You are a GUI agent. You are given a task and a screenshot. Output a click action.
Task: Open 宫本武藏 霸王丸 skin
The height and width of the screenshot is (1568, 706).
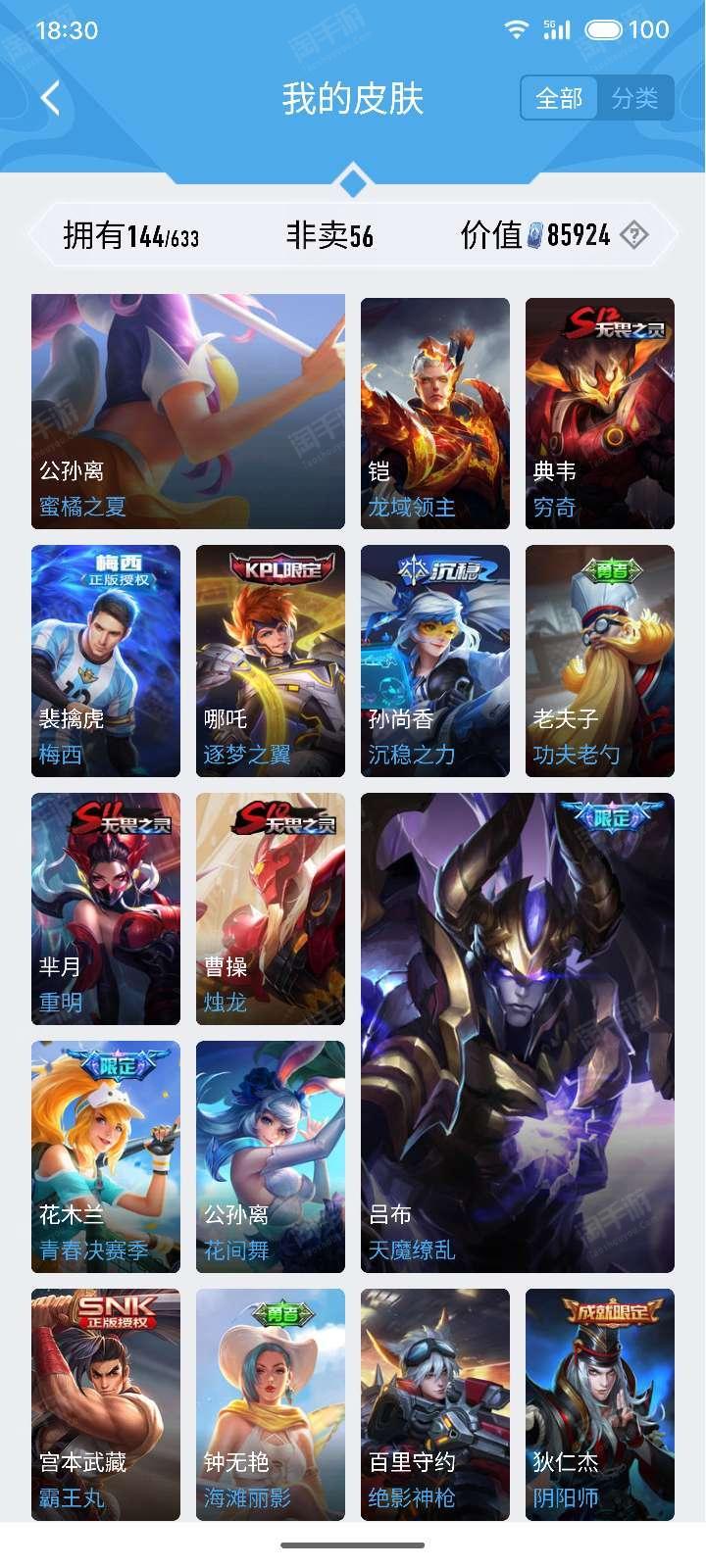[106, 1404]
